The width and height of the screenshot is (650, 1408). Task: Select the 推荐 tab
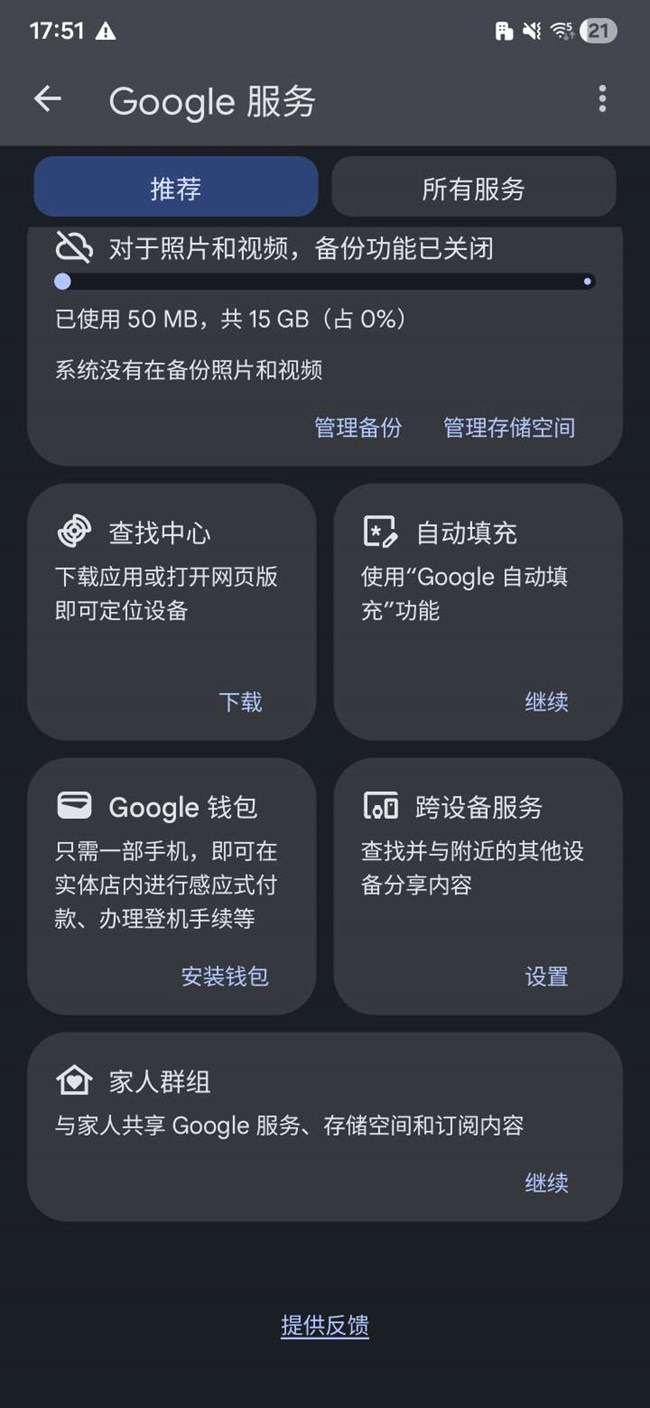click(176, 188)
